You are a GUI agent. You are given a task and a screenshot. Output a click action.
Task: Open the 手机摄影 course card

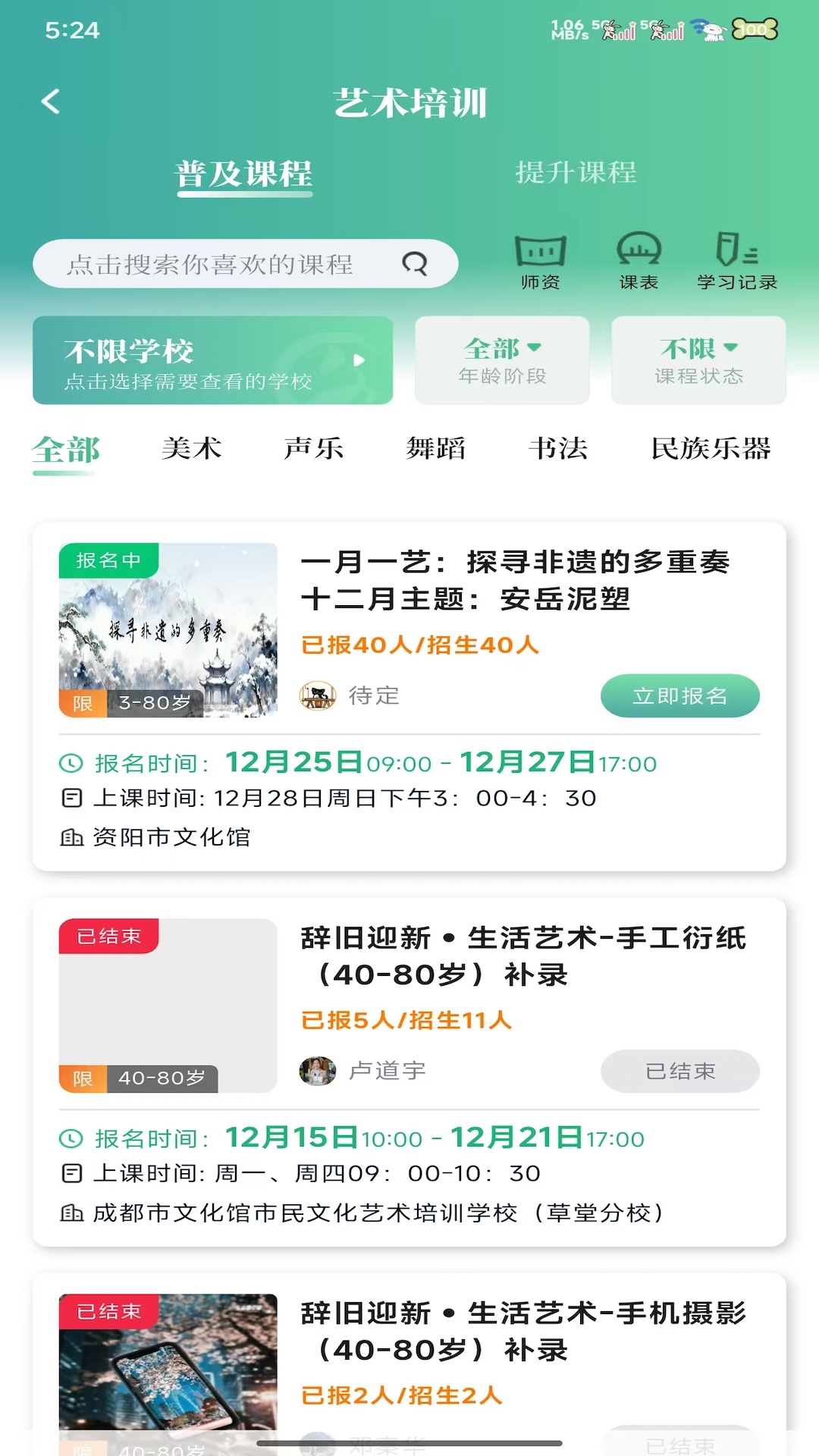click(523, 1332)
